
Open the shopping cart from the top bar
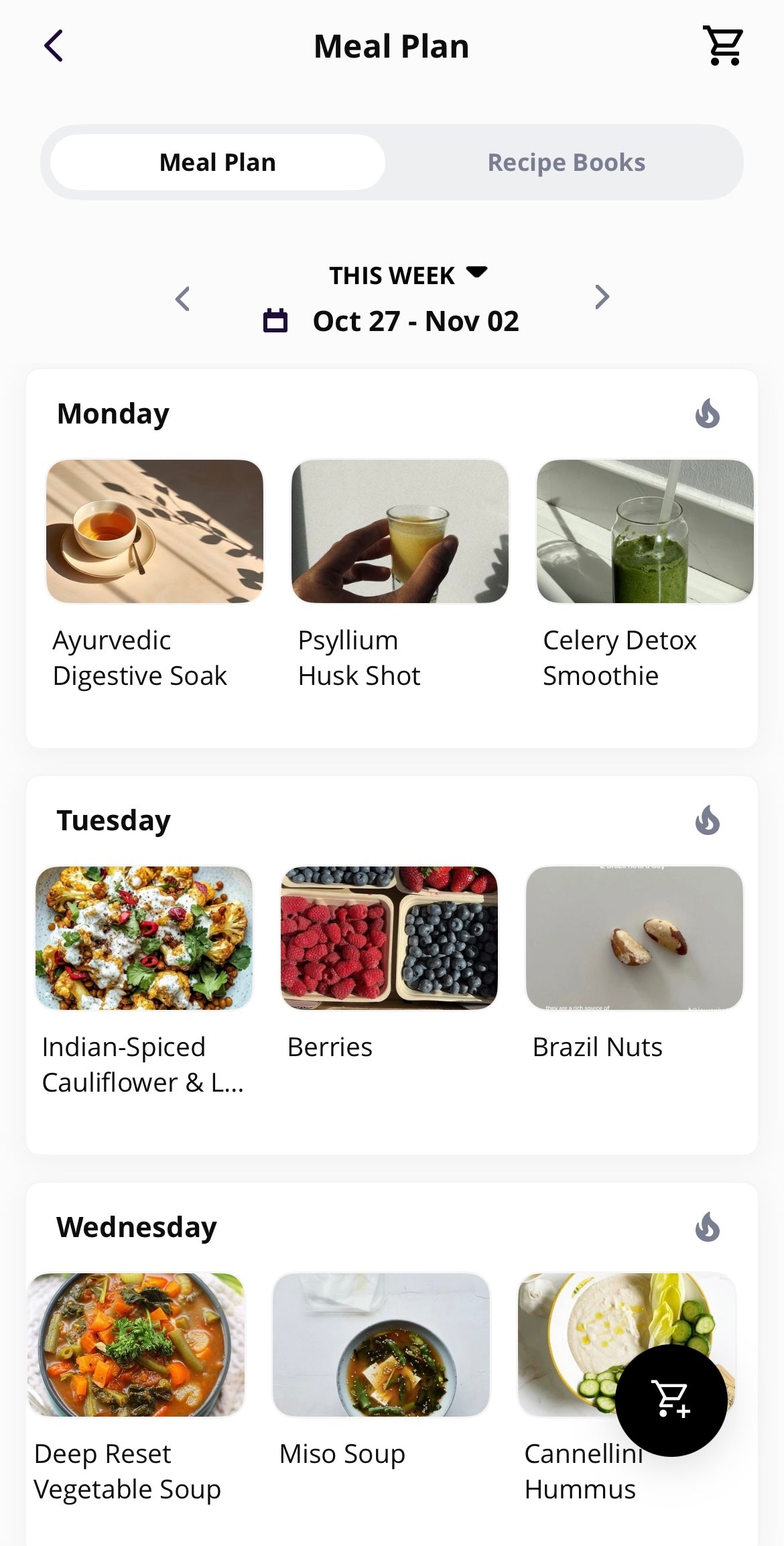click(x=724, y=45)
